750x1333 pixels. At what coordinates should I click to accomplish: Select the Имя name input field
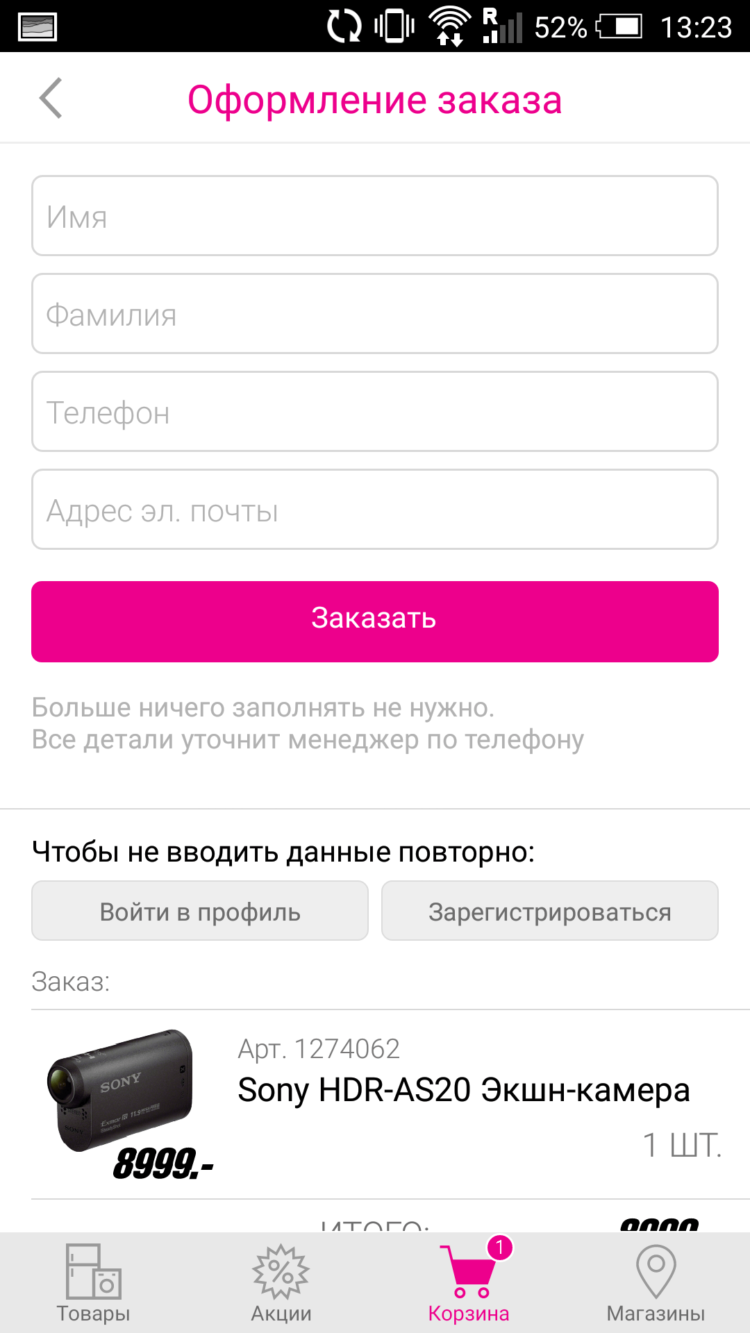[375, 215]
